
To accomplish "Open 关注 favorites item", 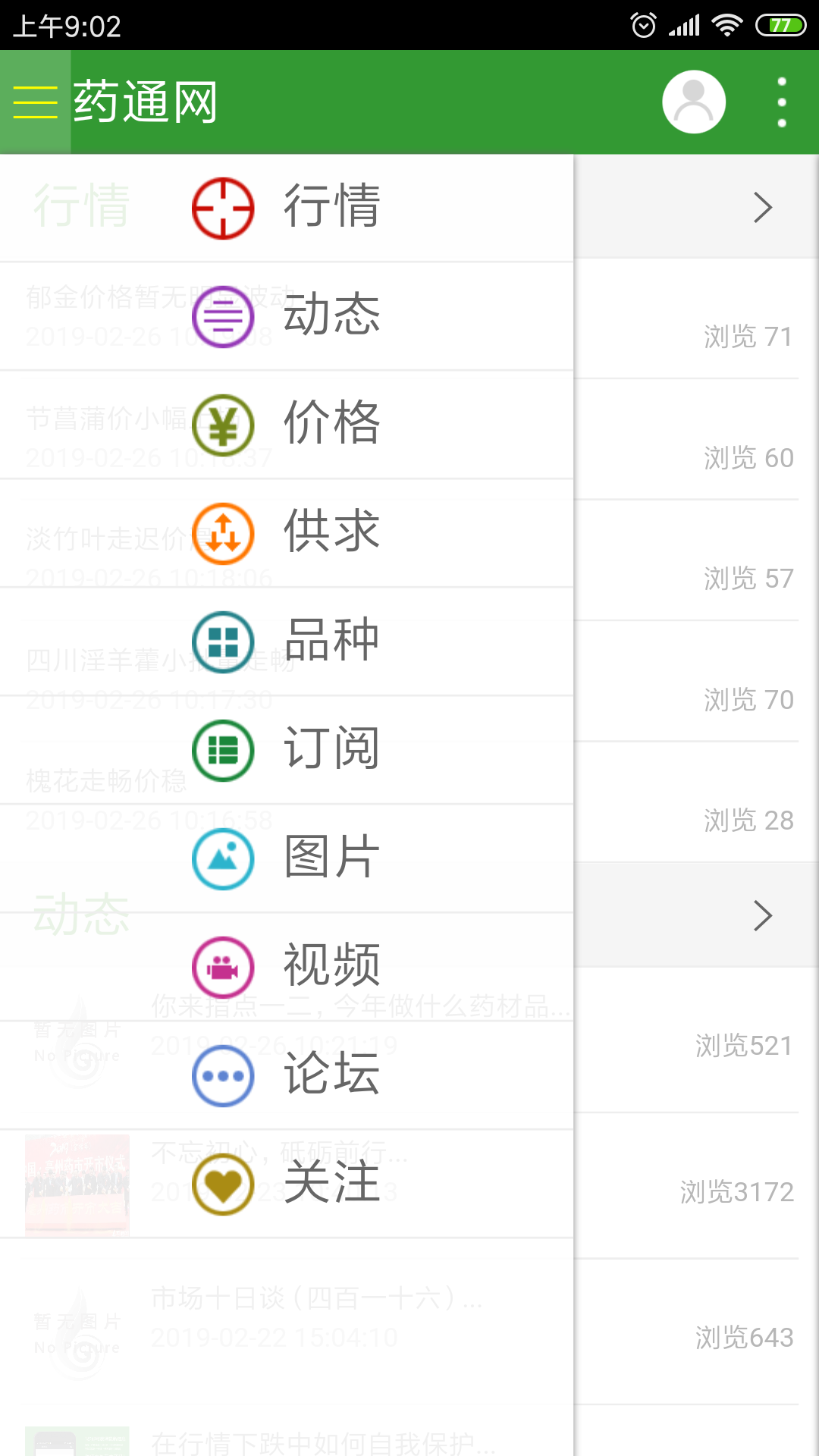I will coord(287,1184).
